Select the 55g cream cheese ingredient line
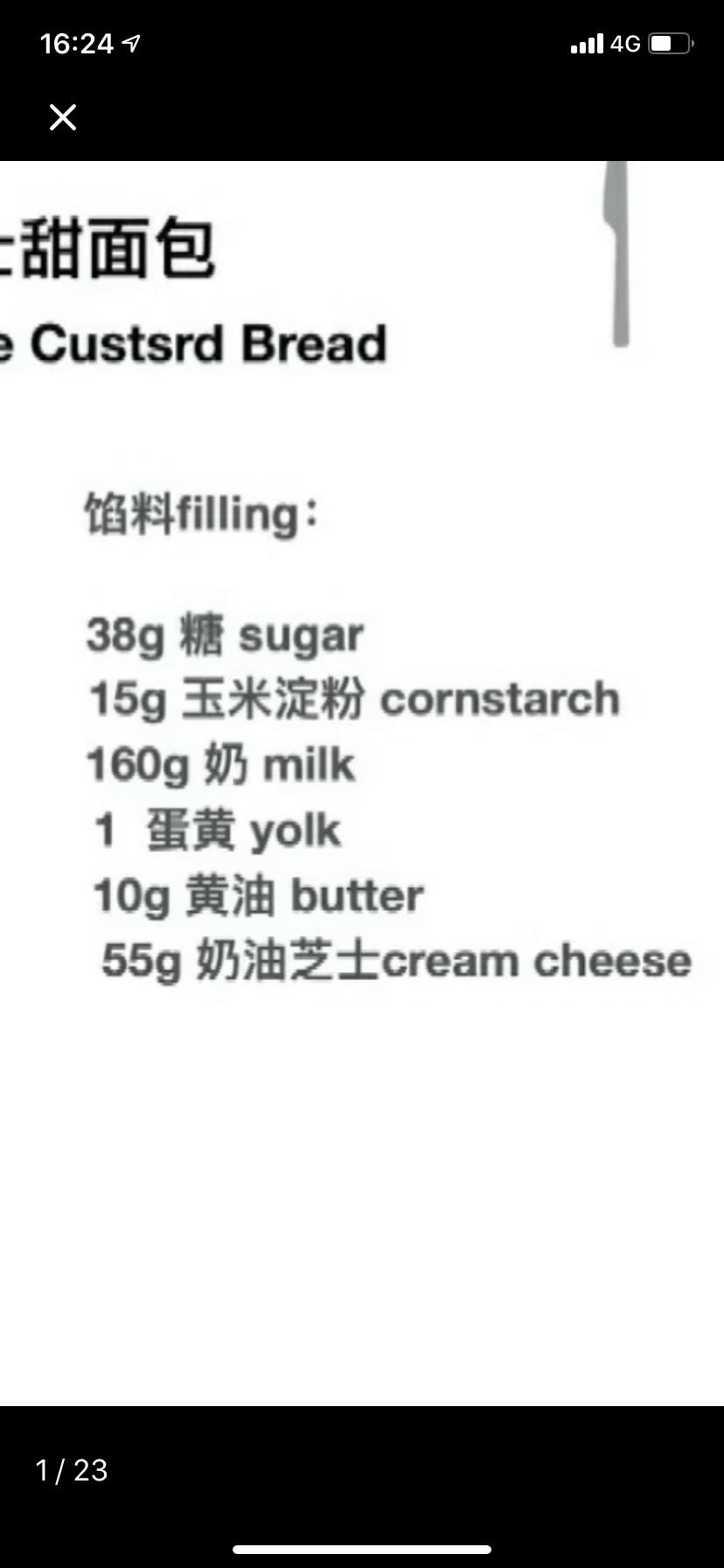 tap(393, 960)
